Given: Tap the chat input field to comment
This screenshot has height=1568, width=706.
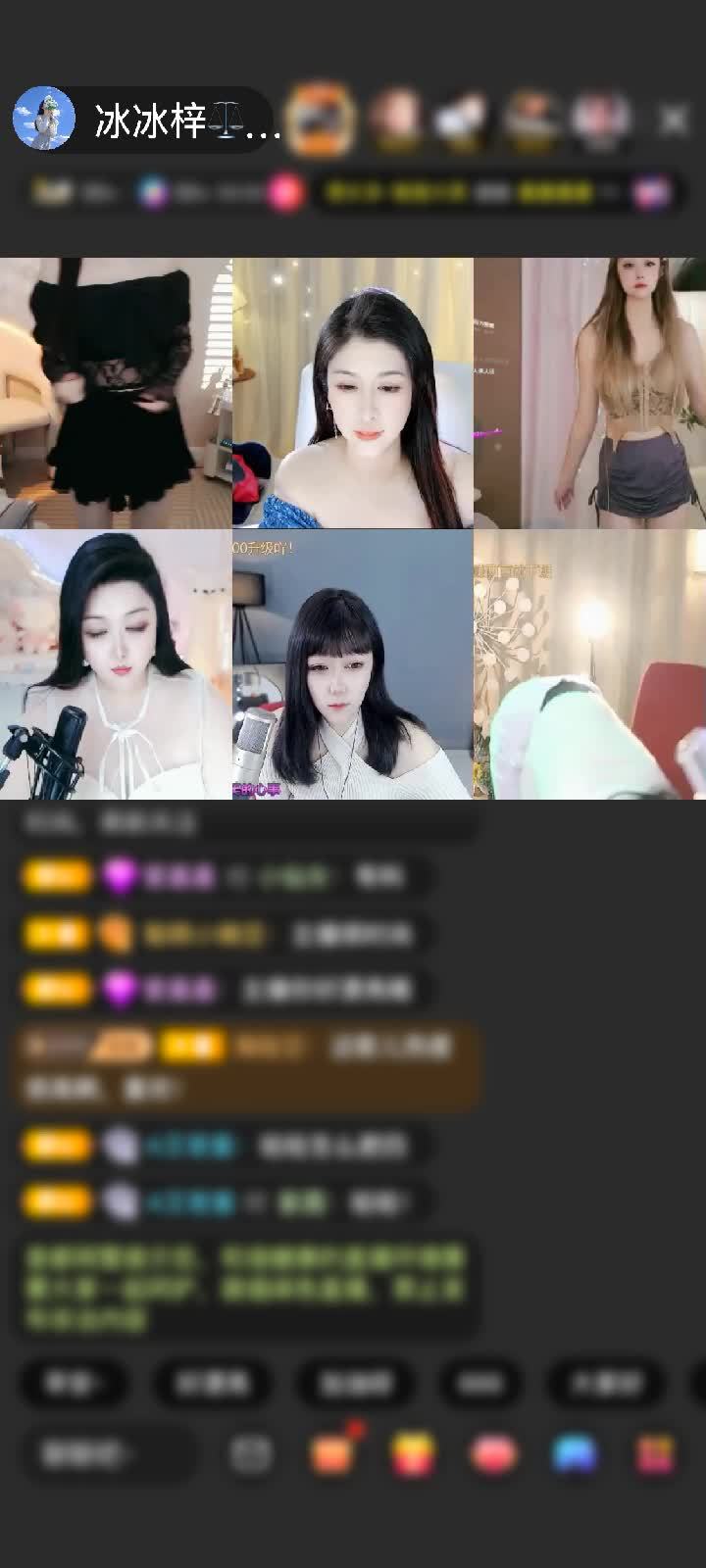Looking at the screenshot, I should pyautogui.click(x=108, y=1453).
